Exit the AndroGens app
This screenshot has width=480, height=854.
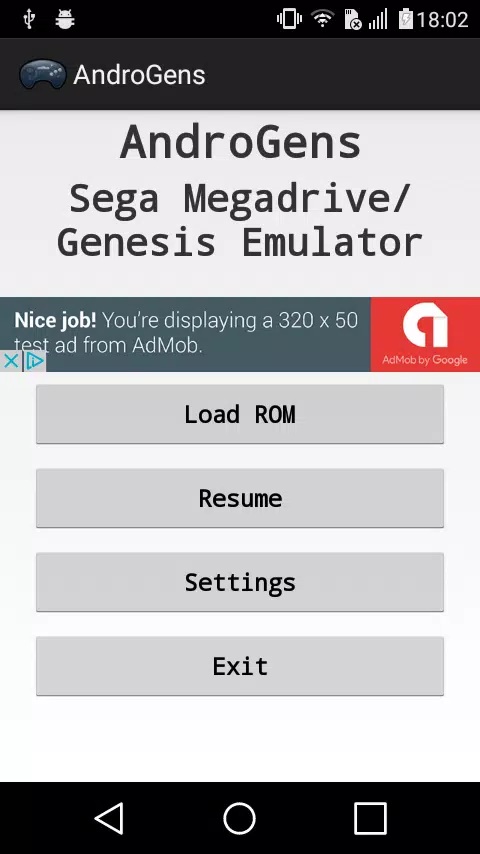coord(240,666)
